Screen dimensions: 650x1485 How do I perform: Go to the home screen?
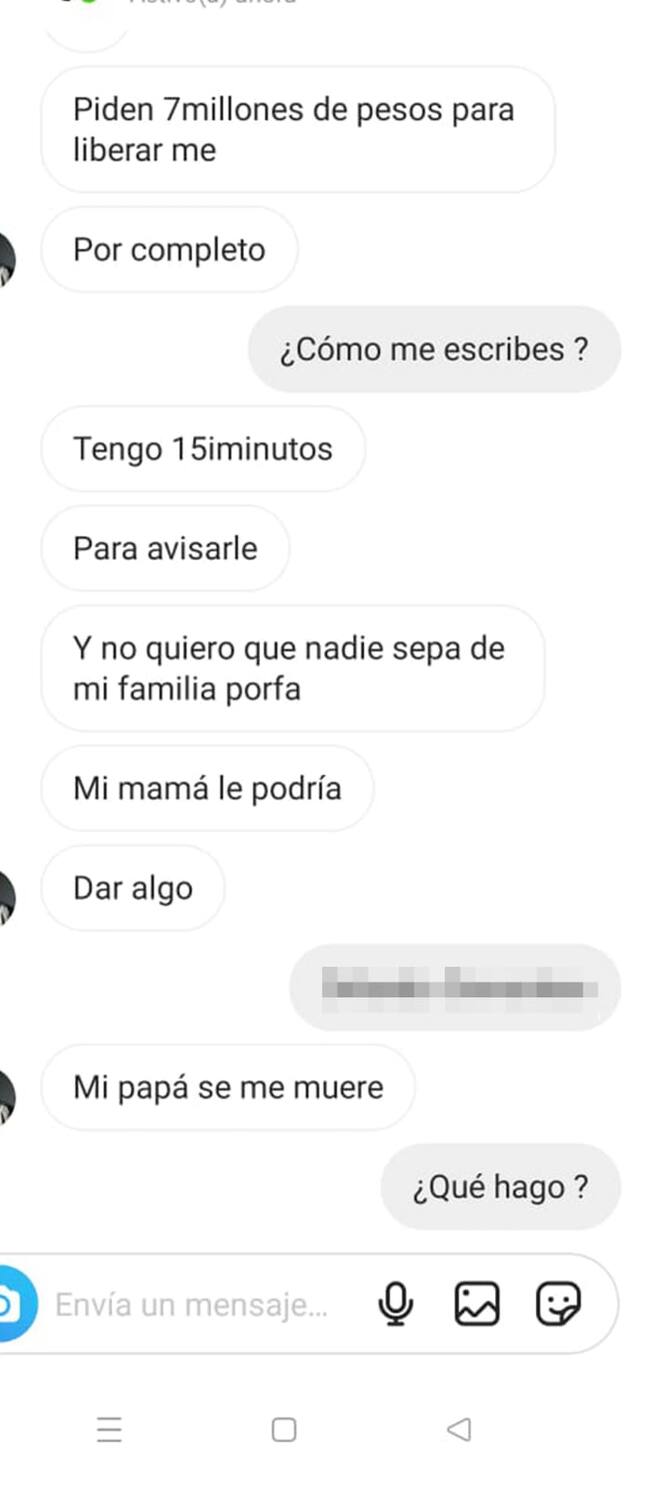click(284, 1430)
